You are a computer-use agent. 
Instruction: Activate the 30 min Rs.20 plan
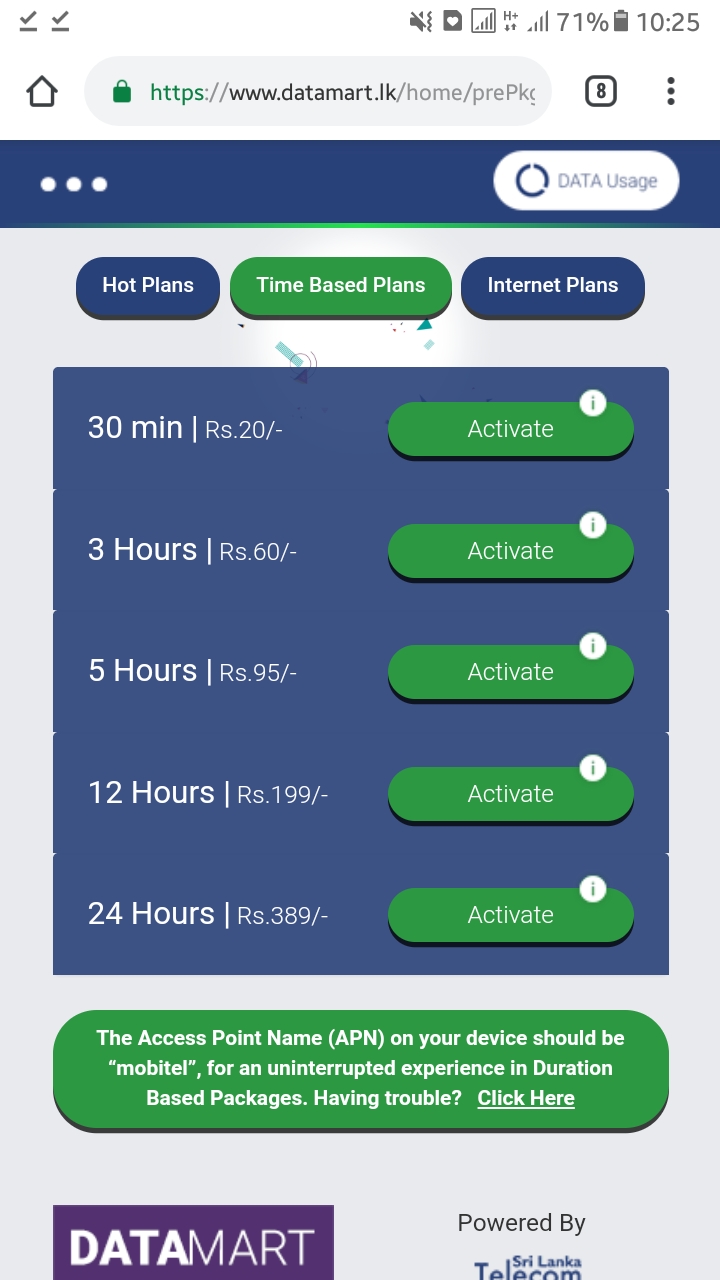pyautogui.click(x=510, y=428)
